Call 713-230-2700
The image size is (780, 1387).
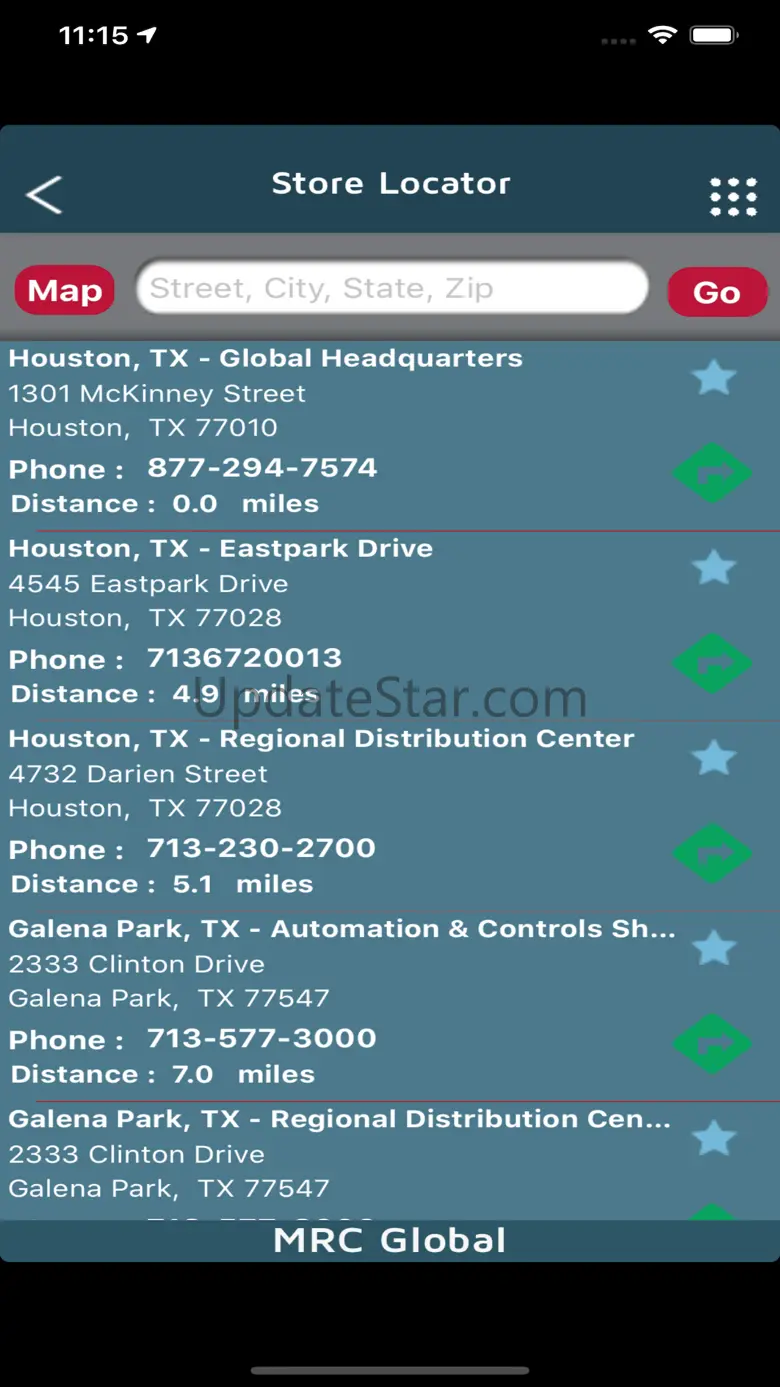(x=261, y=848)
